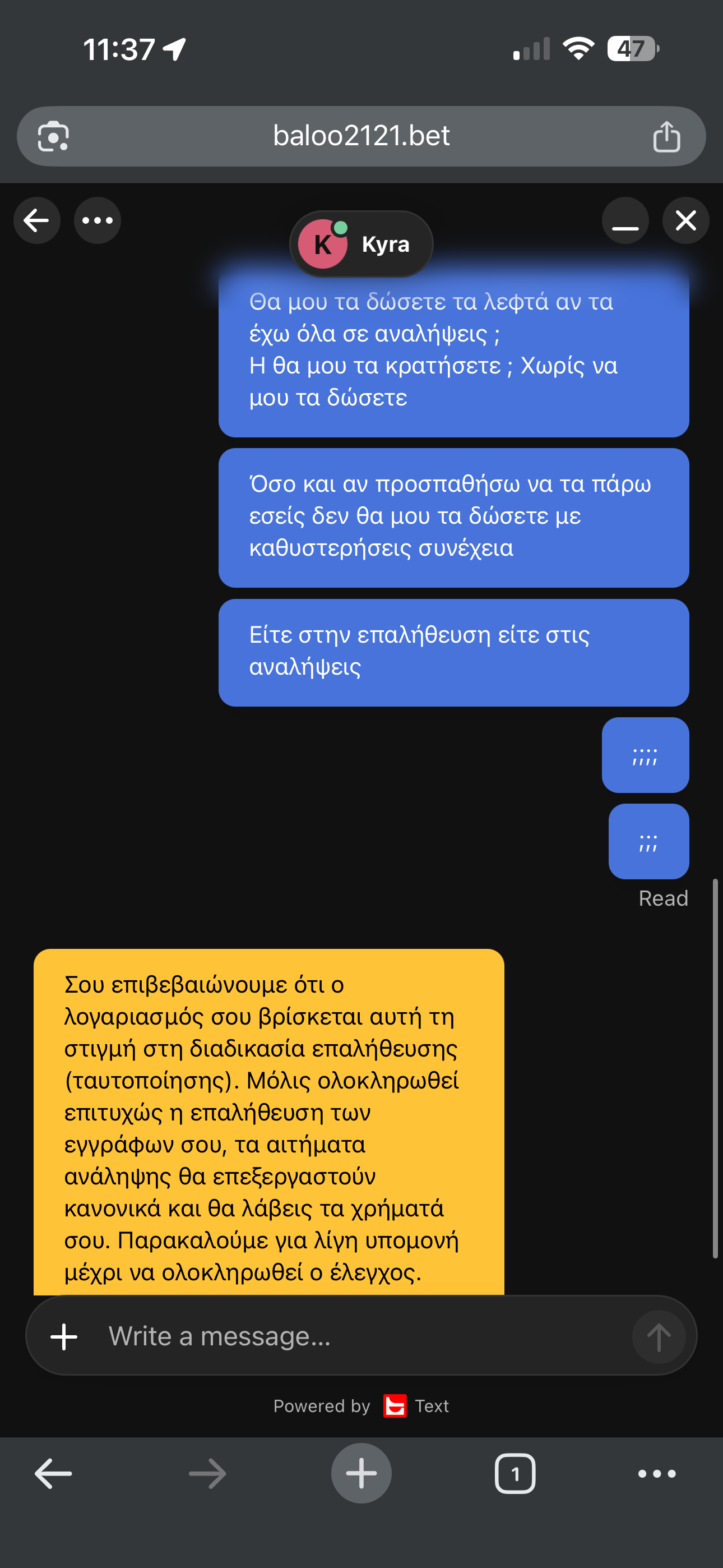Open the camera search icon in address bar
Image resolution: width=723 pixels, height=1568 pixels.
pyautogui.click(x=54, y=136)
